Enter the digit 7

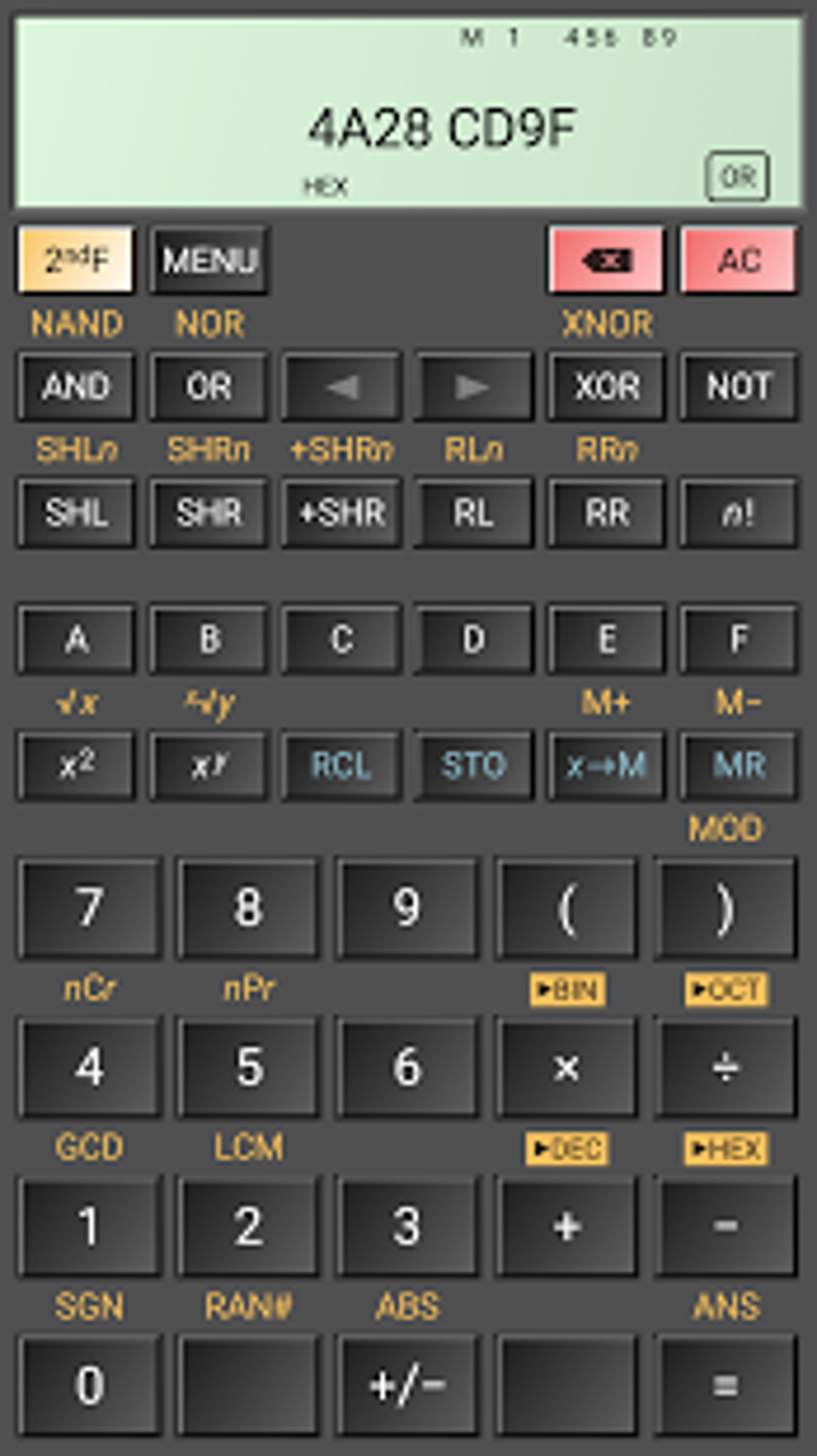coord(89,908)
